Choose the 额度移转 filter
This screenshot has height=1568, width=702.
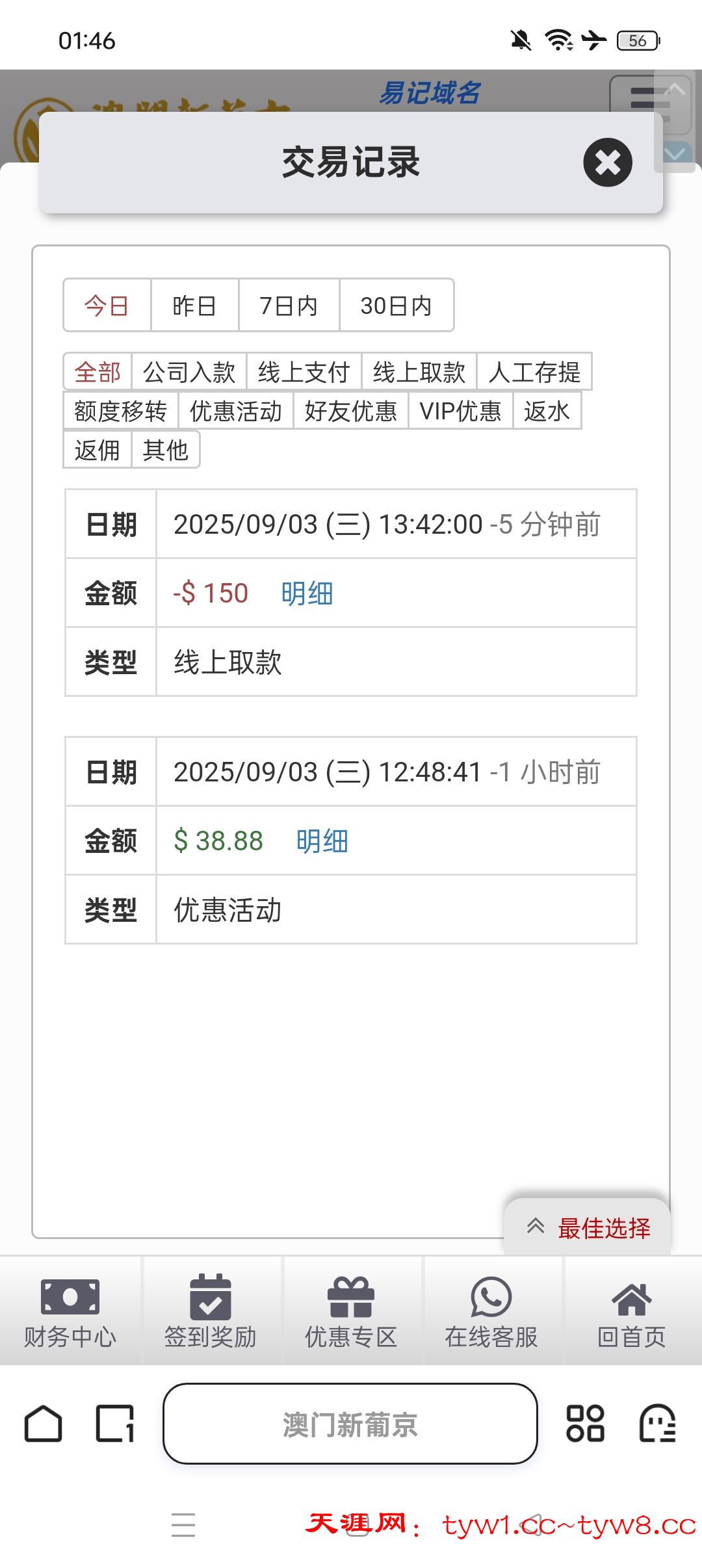pyautogui.click(x=120, y=411)
